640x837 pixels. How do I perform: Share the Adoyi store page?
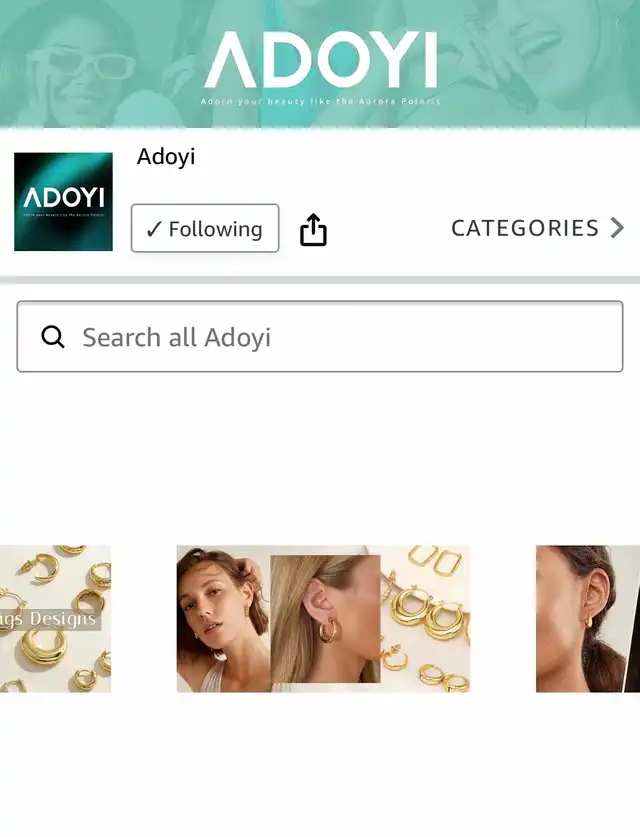point(314,231)
